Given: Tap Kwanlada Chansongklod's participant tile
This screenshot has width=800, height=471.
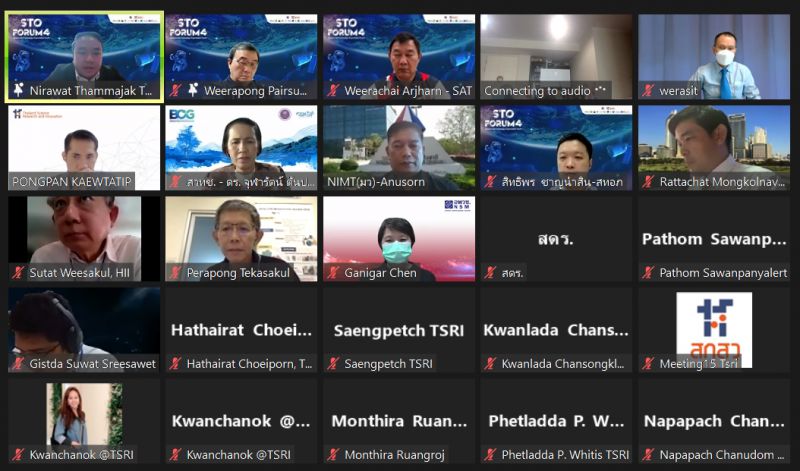Looking at the screenshot, I should 556,329.
